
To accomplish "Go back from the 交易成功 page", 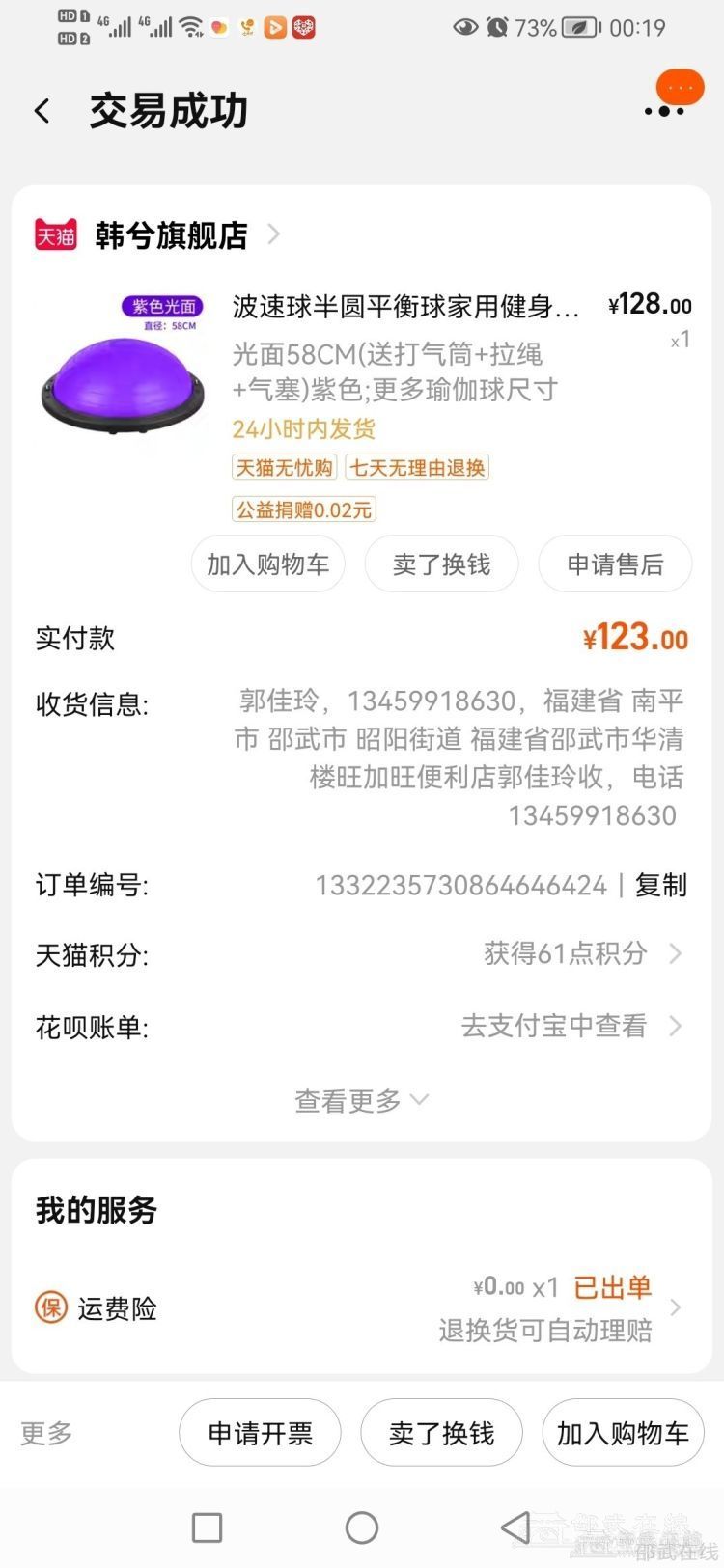I will click(42, 111).
